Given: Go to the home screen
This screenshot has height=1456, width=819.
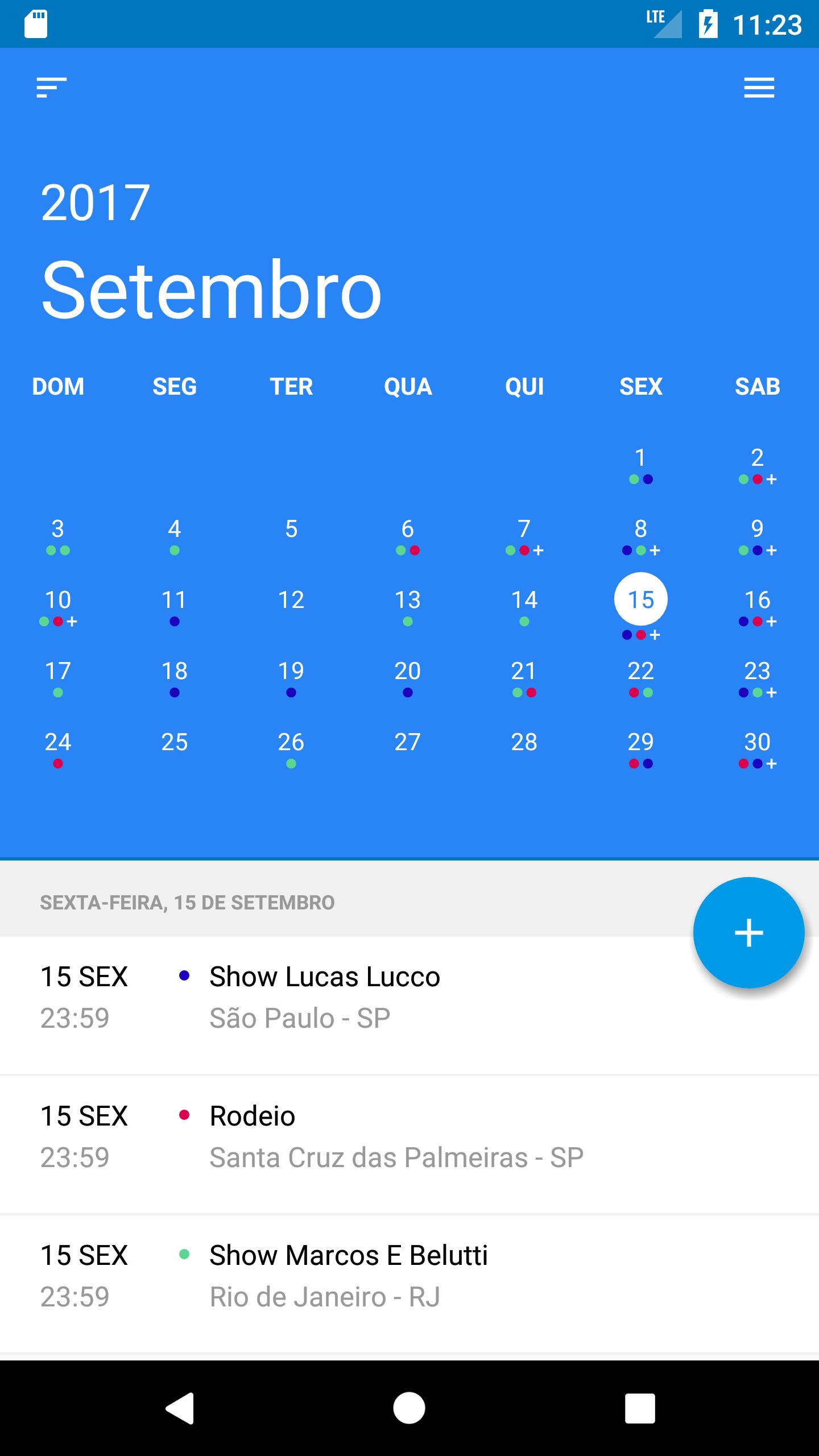Looking at the screenshot, I should (x=409, y=1408).
